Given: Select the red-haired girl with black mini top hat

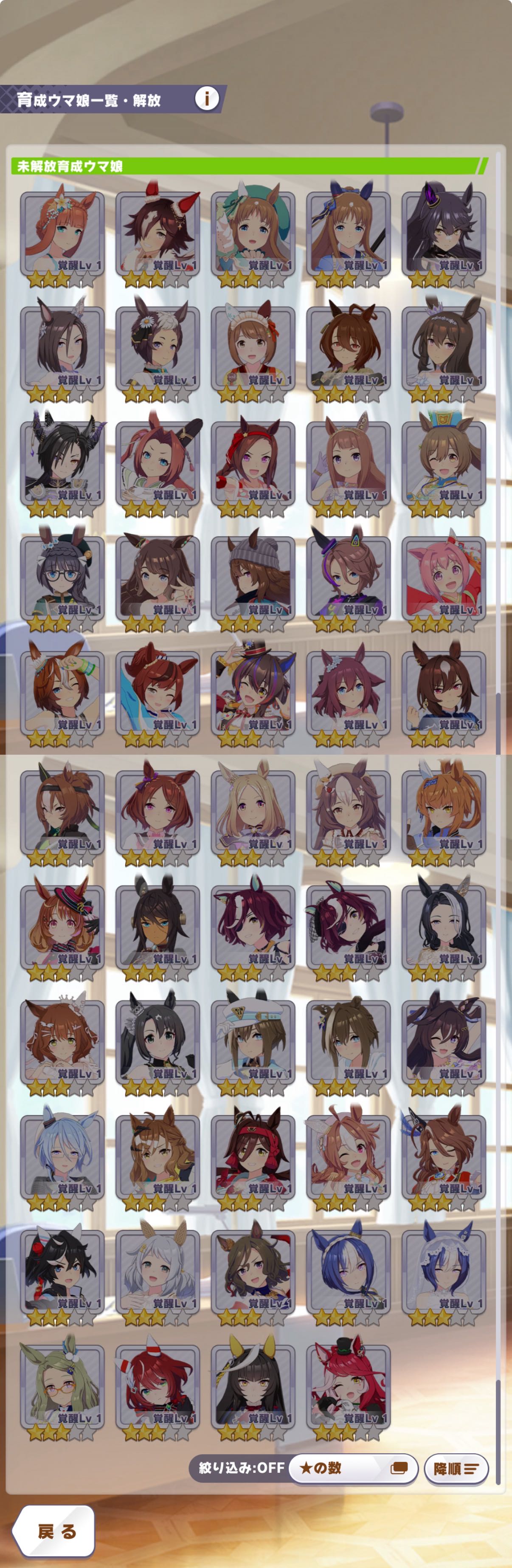Looking at the screenshot, I should click(x=348, y=1387).
